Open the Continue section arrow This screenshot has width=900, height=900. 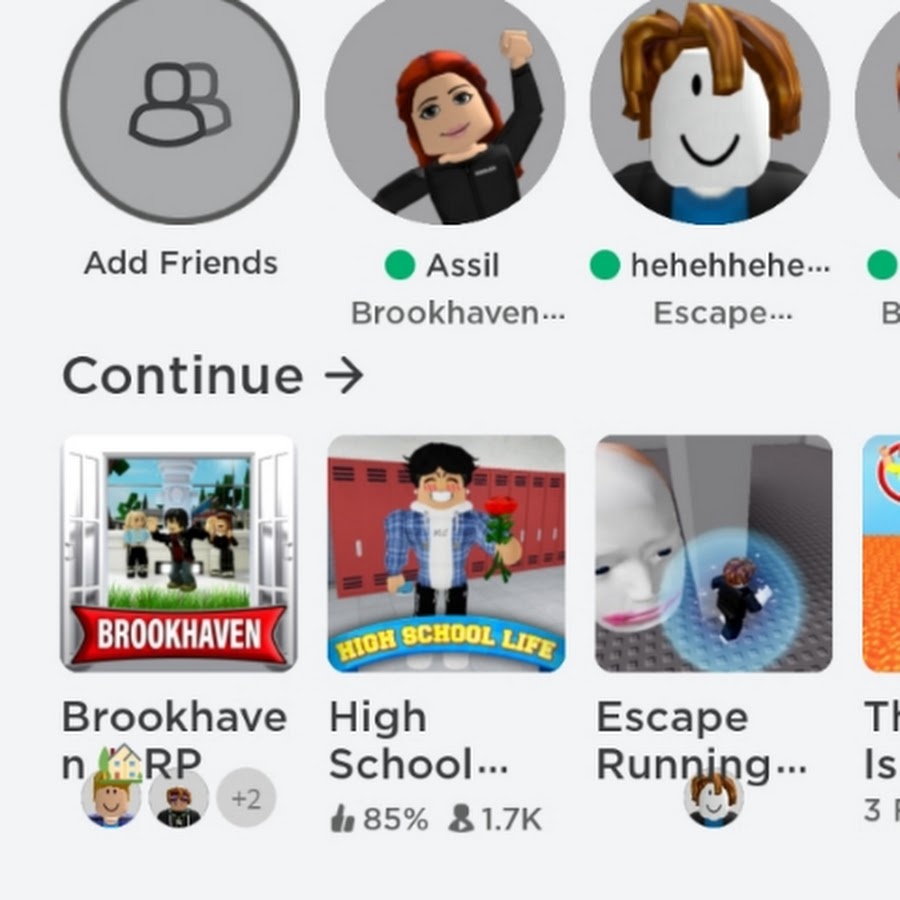tap(343, 377)
